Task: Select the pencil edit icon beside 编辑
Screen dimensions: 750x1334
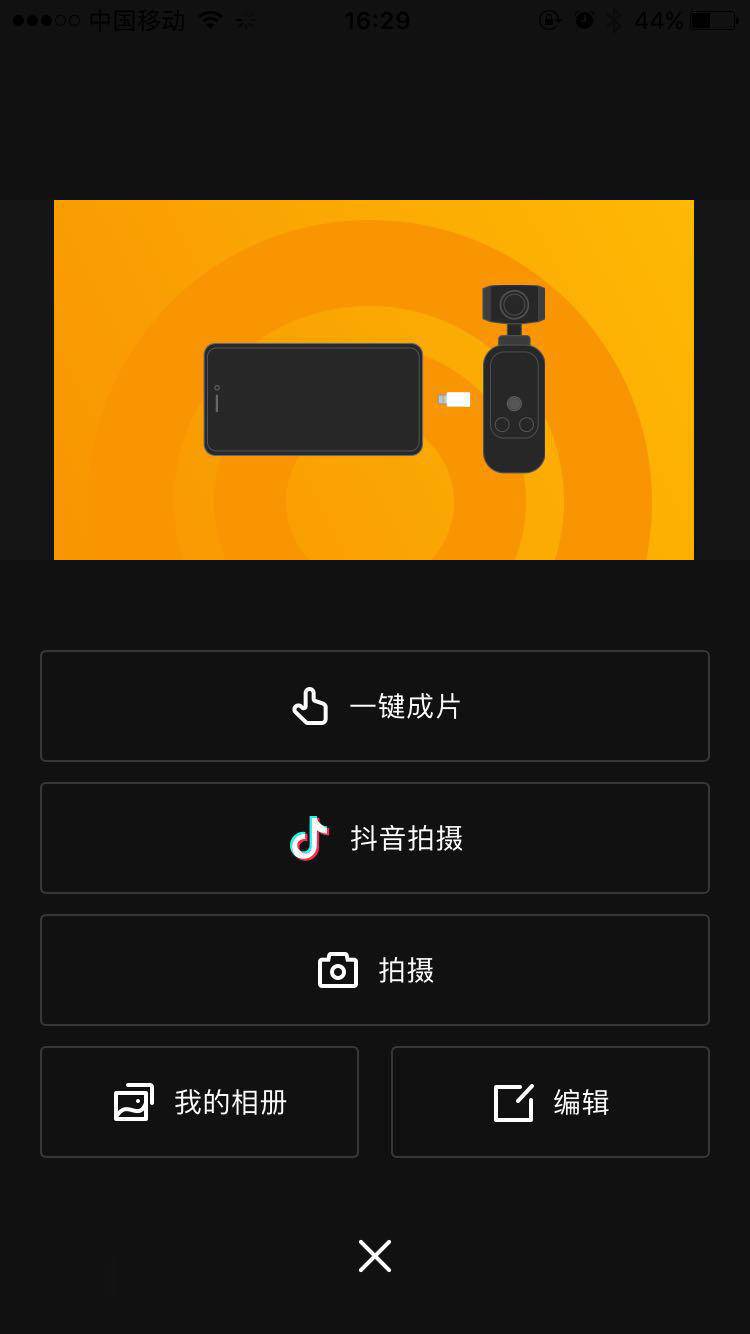Action: (512, 1101)
